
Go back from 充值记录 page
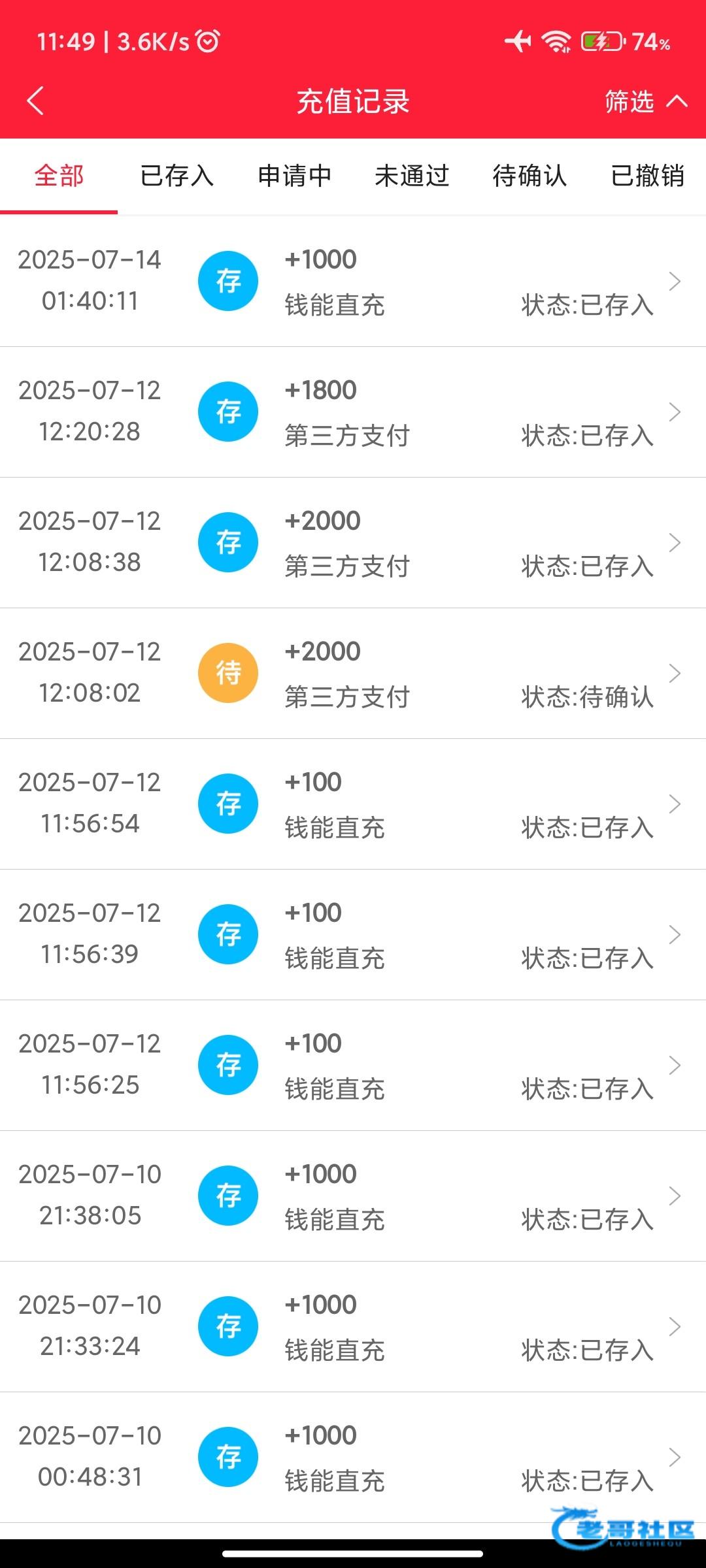(x=36, y=101)
